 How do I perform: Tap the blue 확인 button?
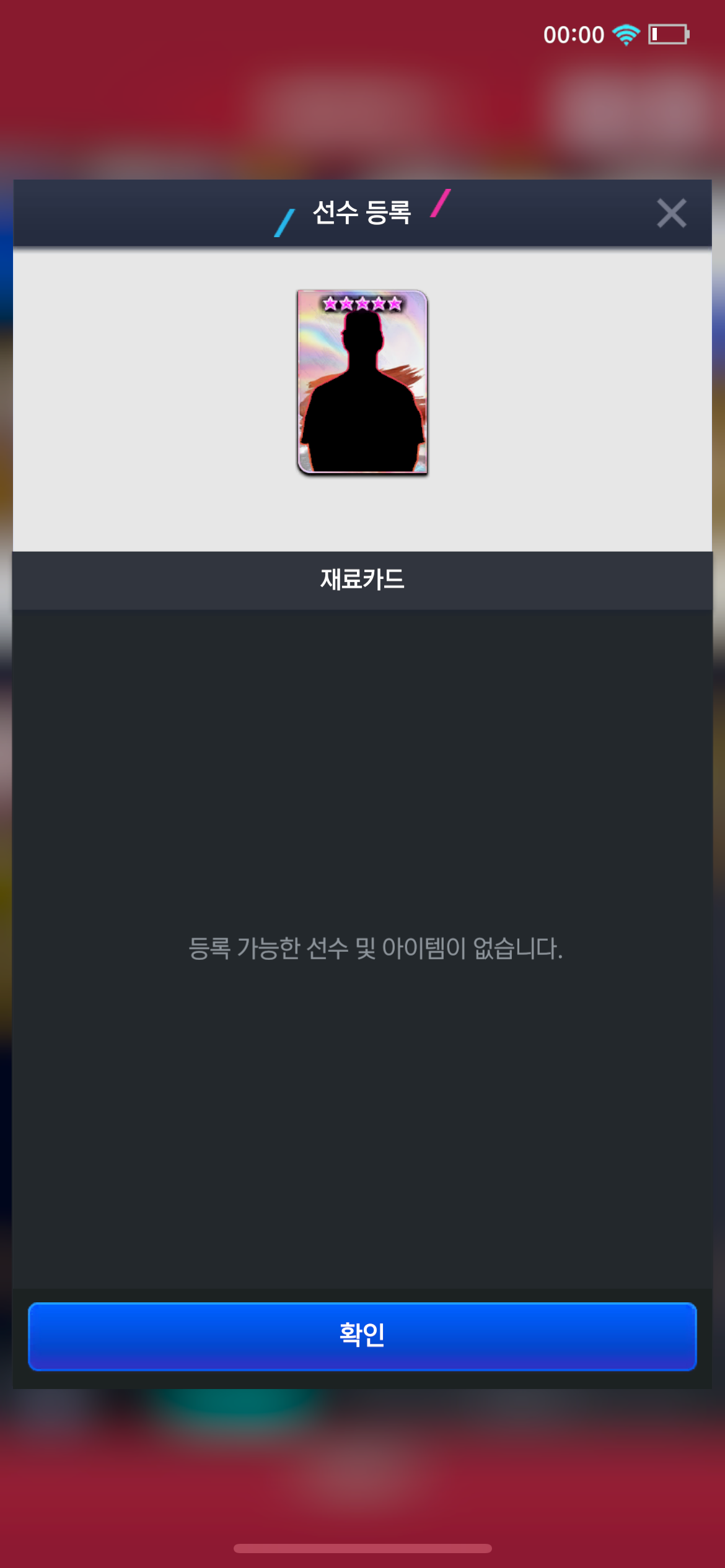[362, 1336]
